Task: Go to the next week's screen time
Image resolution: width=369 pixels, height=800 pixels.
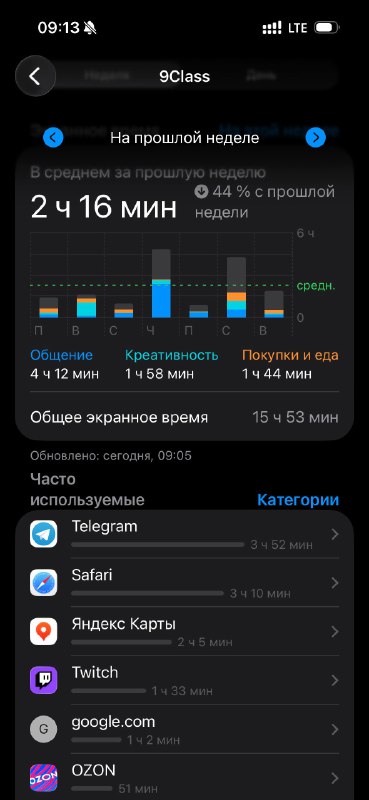Action: click(315, 138)
